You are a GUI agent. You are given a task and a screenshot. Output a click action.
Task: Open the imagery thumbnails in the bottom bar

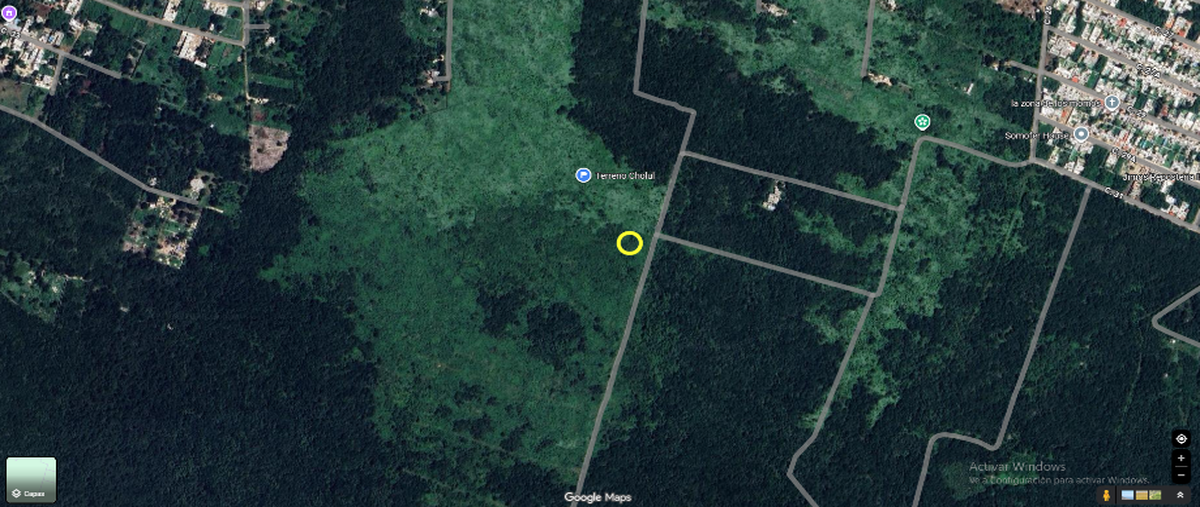point(1141,495)
